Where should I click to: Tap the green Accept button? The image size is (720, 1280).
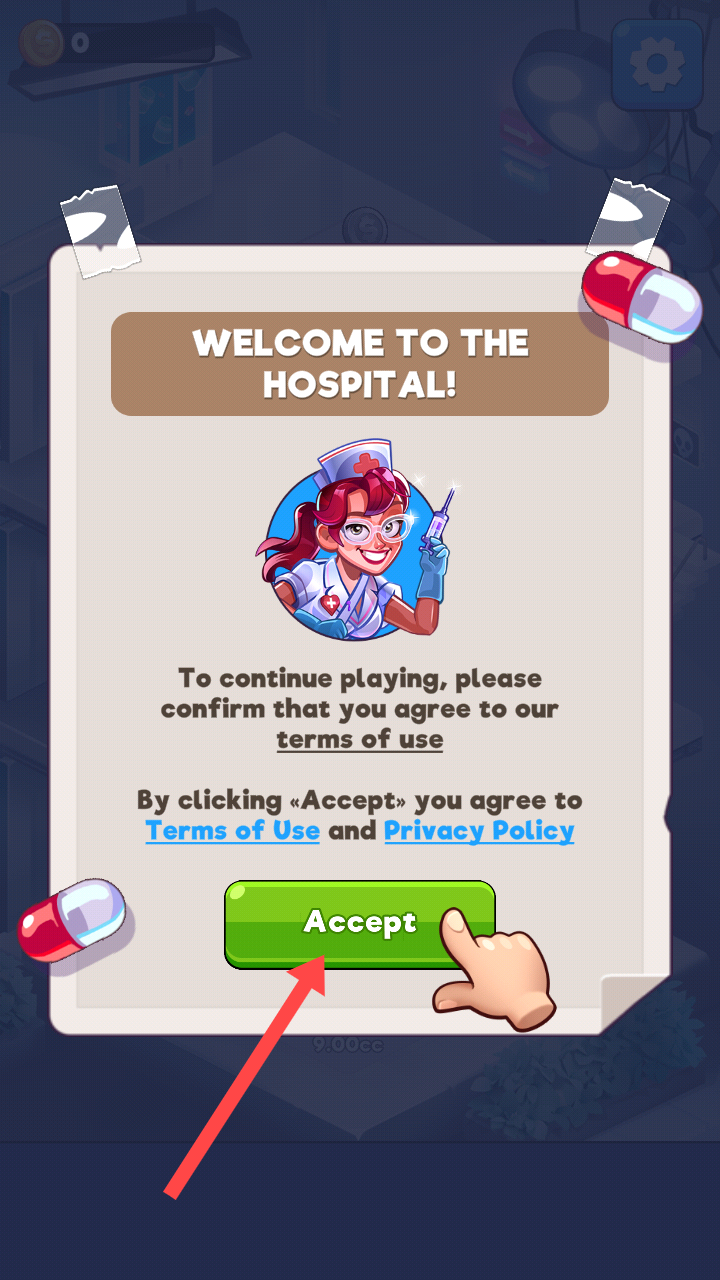(x=358, y=922)
